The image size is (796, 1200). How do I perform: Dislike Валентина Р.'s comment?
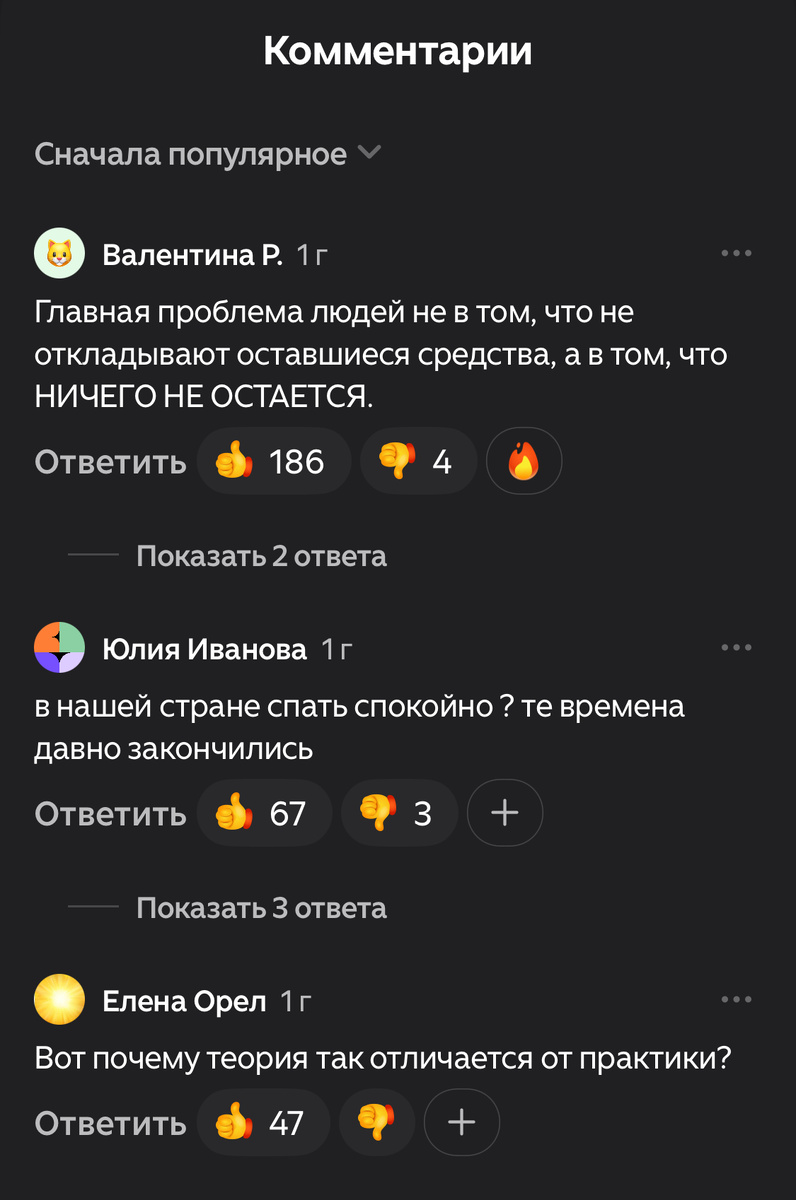click(x=418, y=461)
